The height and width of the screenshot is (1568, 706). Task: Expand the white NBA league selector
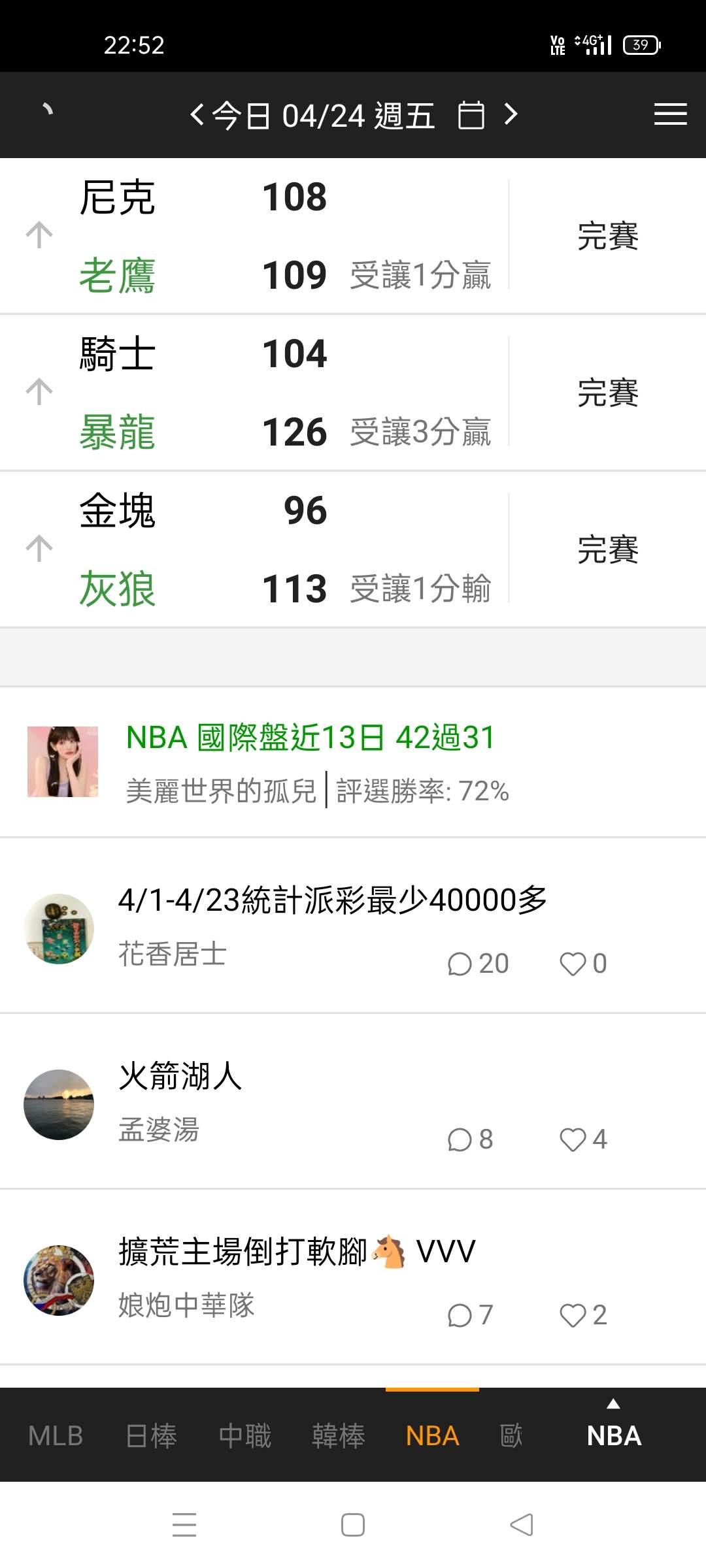614,1435
